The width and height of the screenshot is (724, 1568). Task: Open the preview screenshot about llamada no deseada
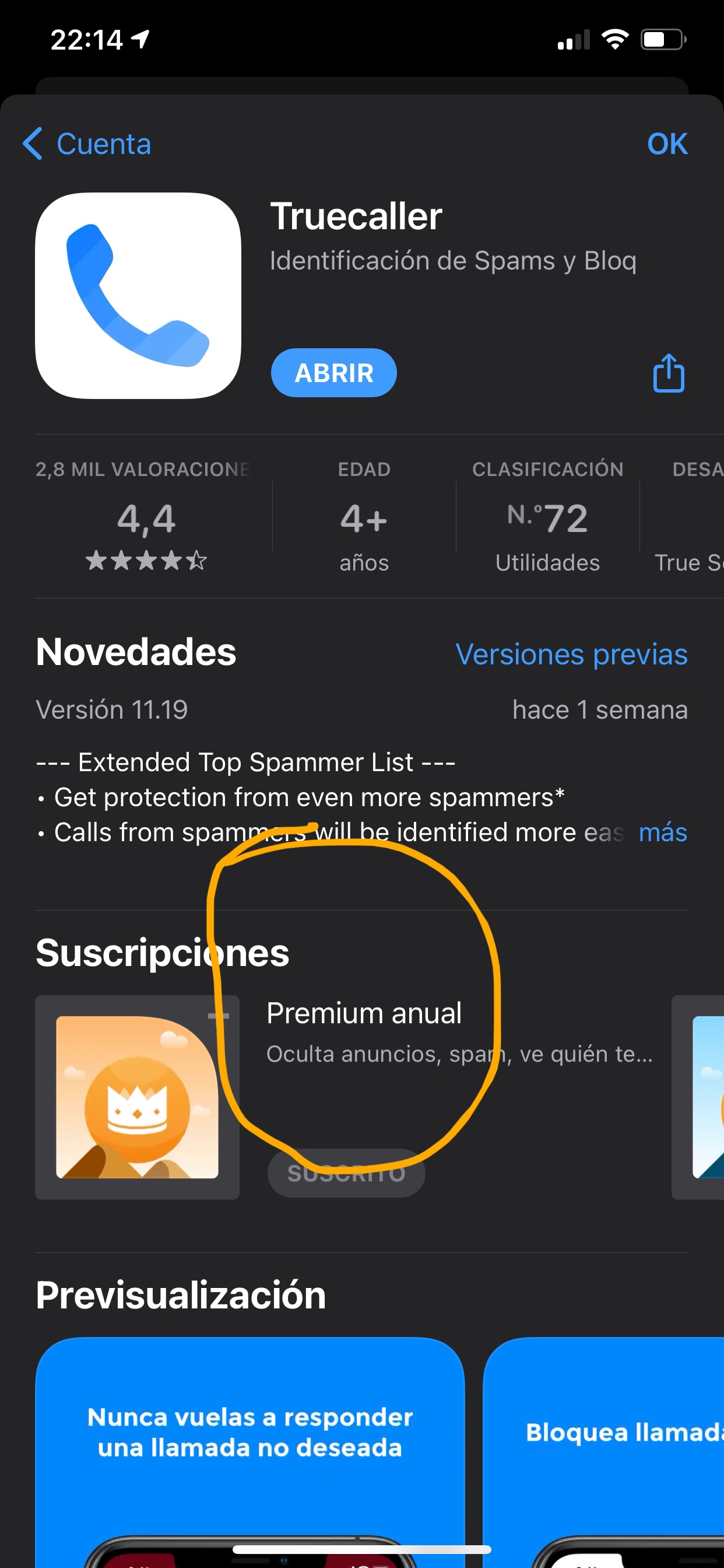pos(250,1451)
